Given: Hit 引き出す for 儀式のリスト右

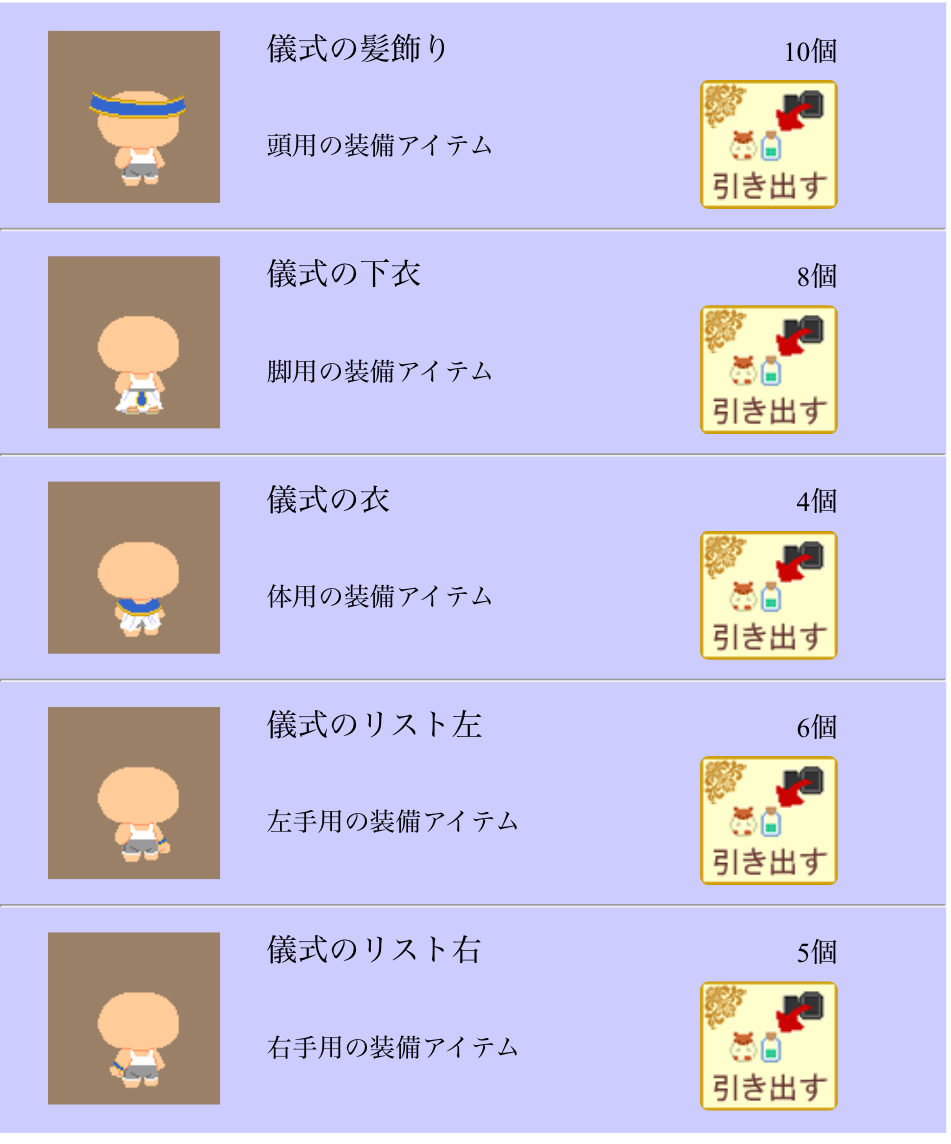Looking at the screenshot, I should [768, 1046].
